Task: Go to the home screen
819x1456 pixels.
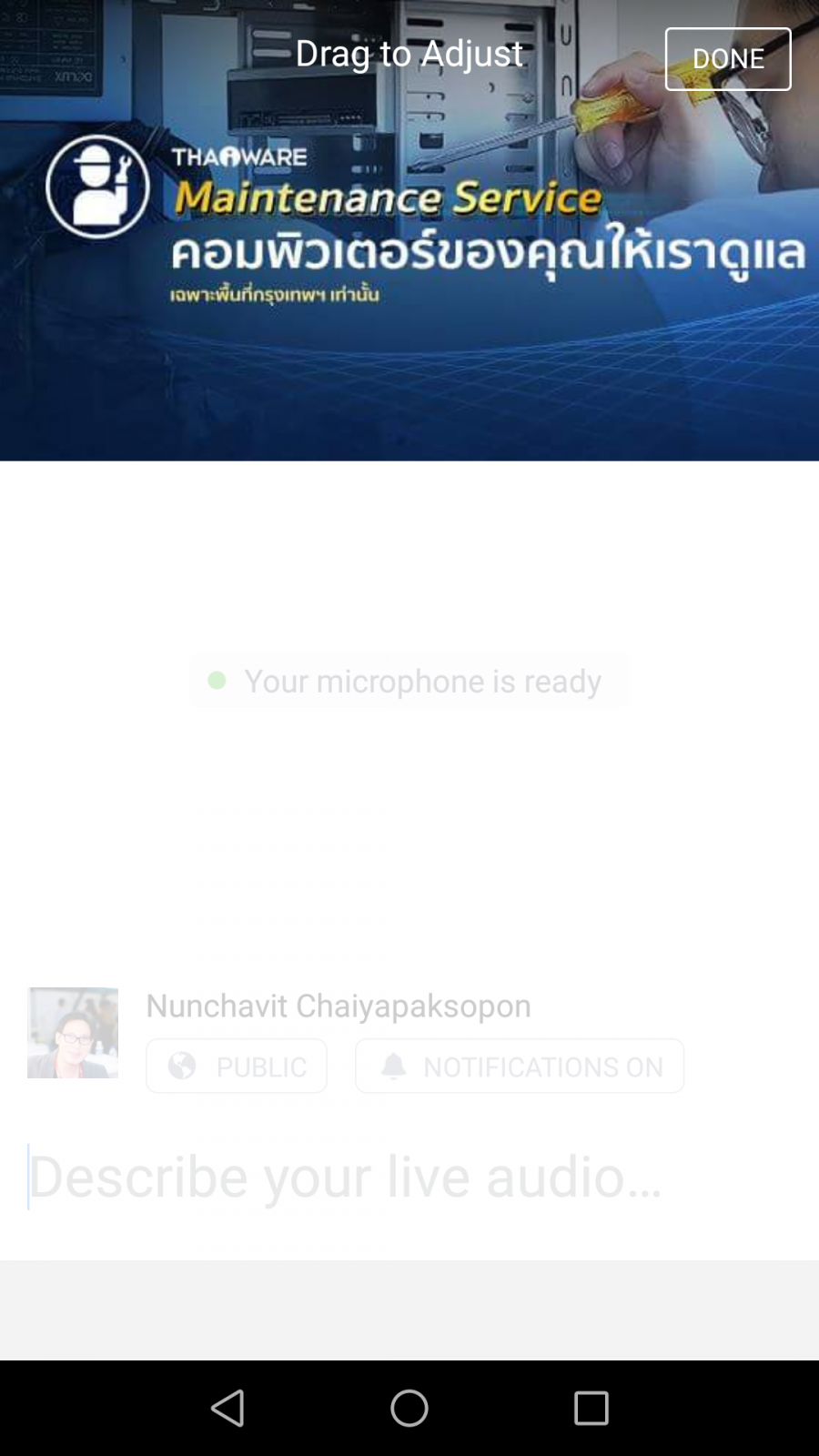Action: (x=409, y=1408)
